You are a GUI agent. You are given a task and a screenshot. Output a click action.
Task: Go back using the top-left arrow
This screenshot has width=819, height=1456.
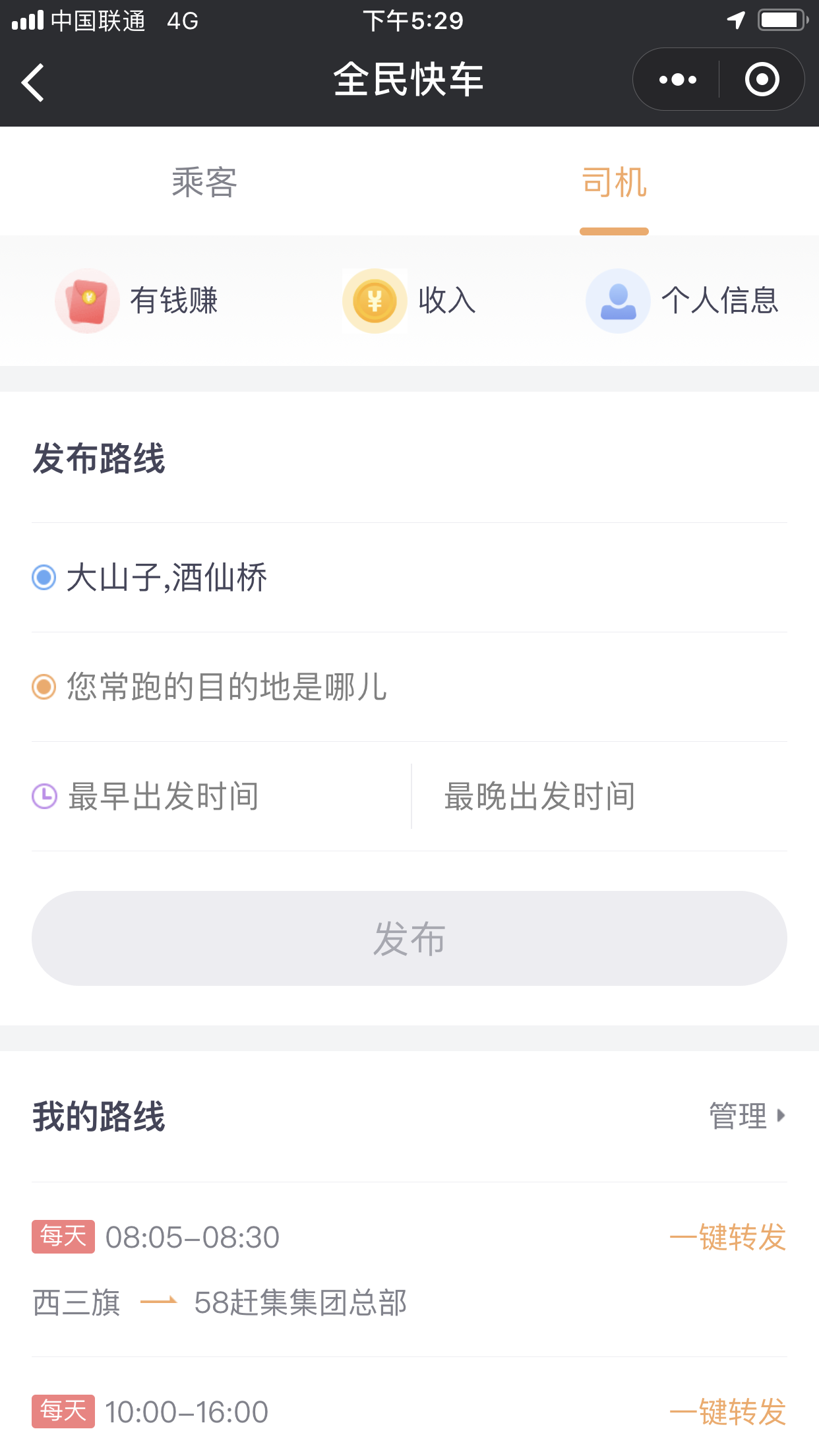pyautogui.click(x=33, y=82)
